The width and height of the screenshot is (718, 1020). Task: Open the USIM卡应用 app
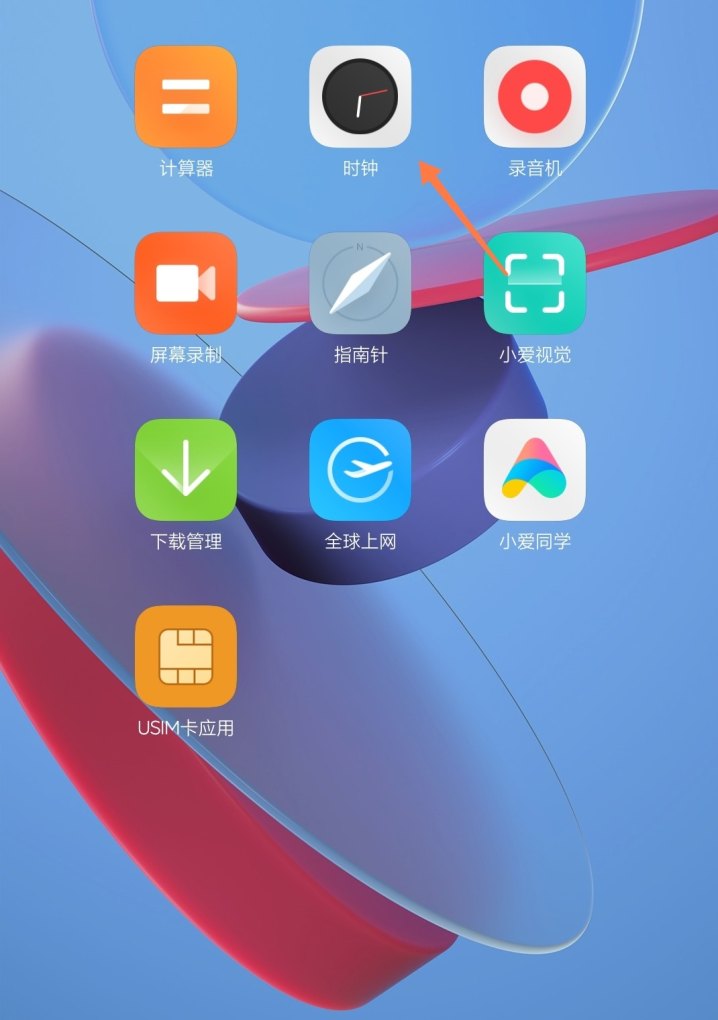pyautogui.click(x=186, y=656)
